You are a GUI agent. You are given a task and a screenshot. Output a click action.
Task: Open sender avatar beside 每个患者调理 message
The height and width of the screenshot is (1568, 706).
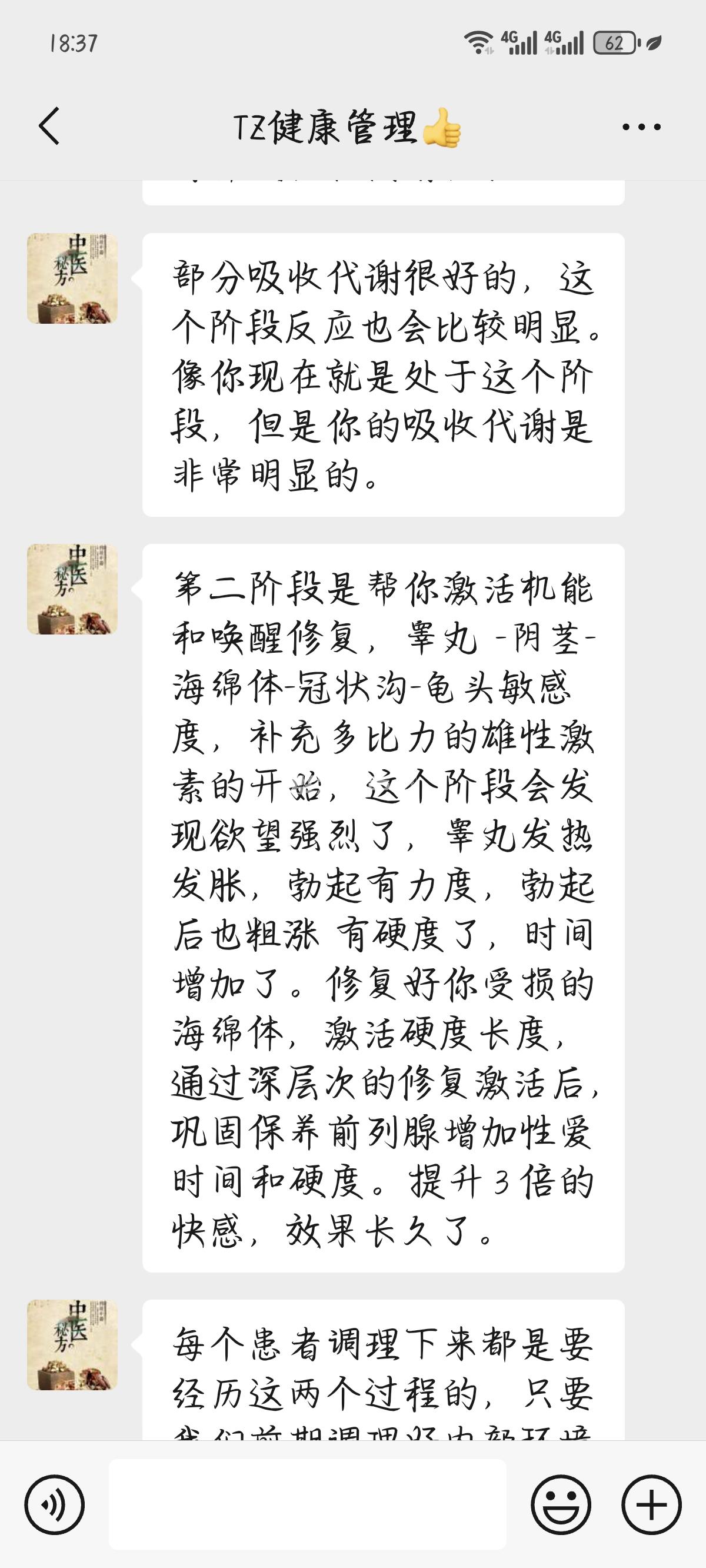[72, 1344]
